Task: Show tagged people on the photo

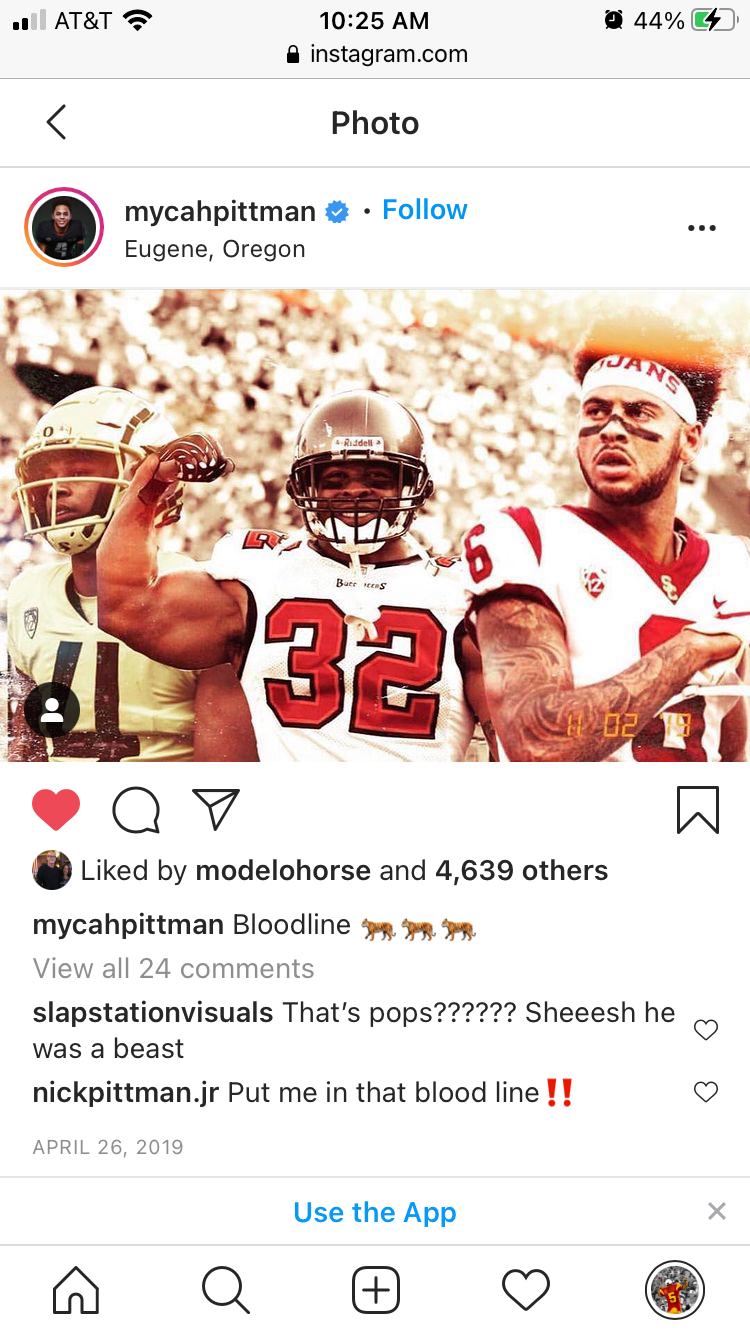Action: point(52,710)
